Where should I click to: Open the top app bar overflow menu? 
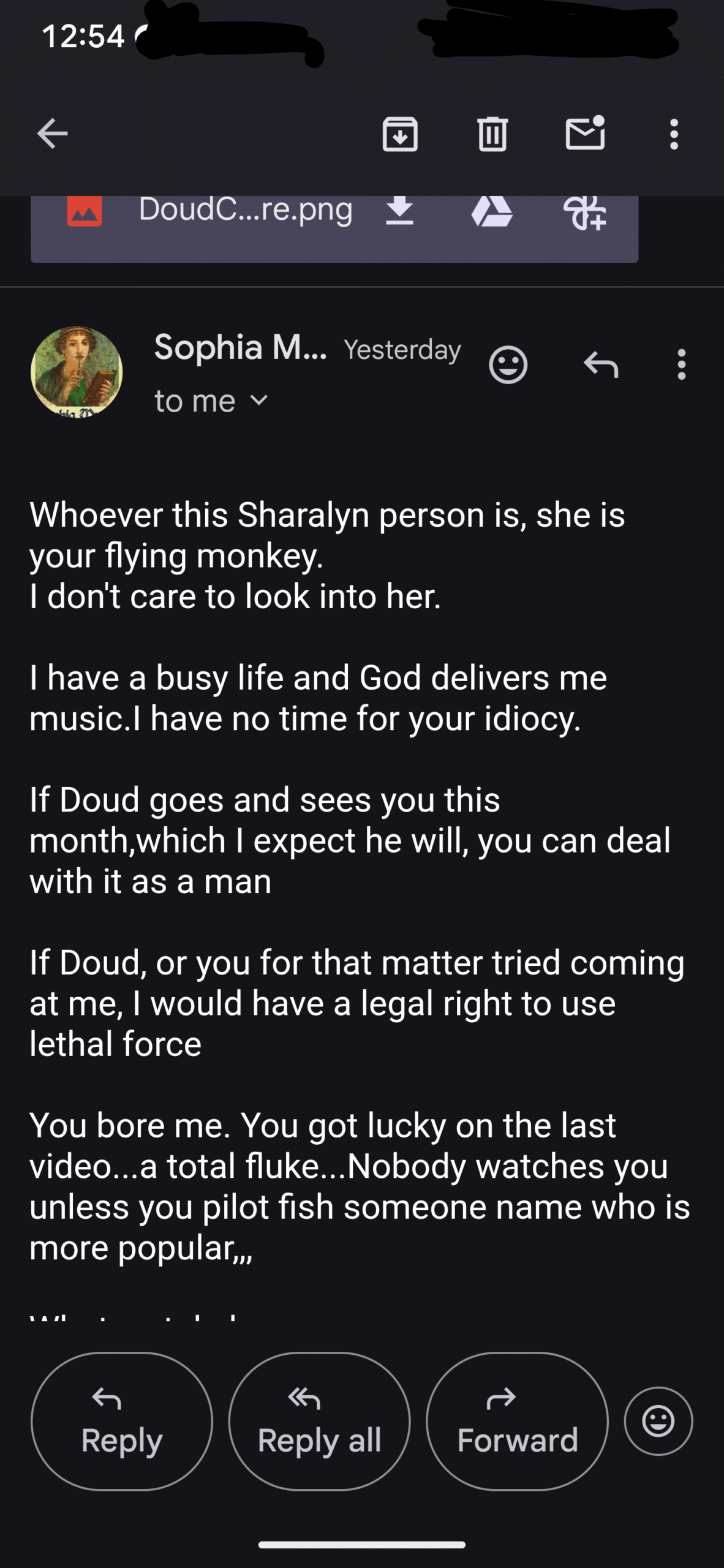(x=674, y=134)
